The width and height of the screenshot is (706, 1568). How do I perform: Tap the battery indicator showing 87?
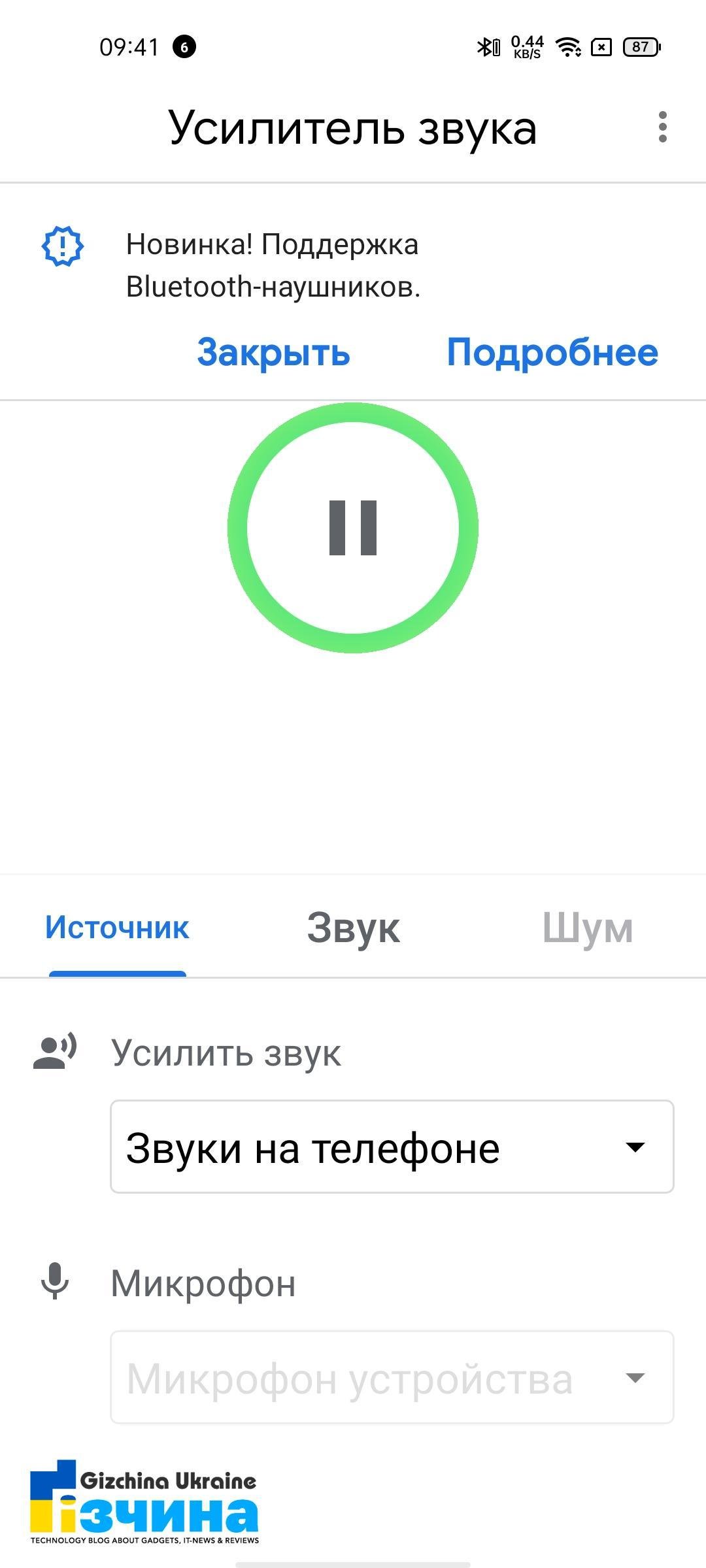639,47
